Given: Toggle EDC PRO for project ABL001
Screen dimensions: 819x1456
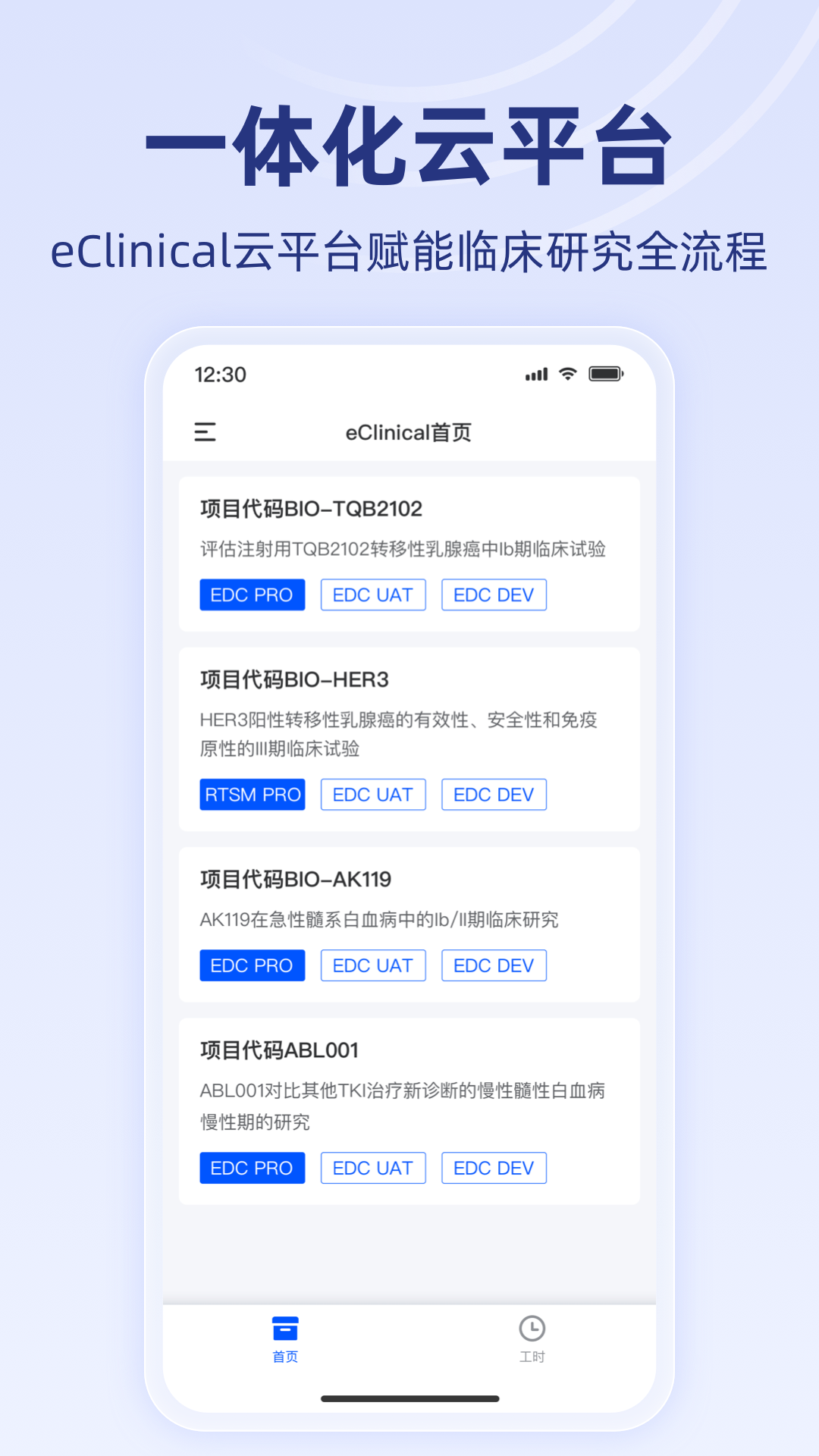Looking at the screenshot, I should [252, 1168].
